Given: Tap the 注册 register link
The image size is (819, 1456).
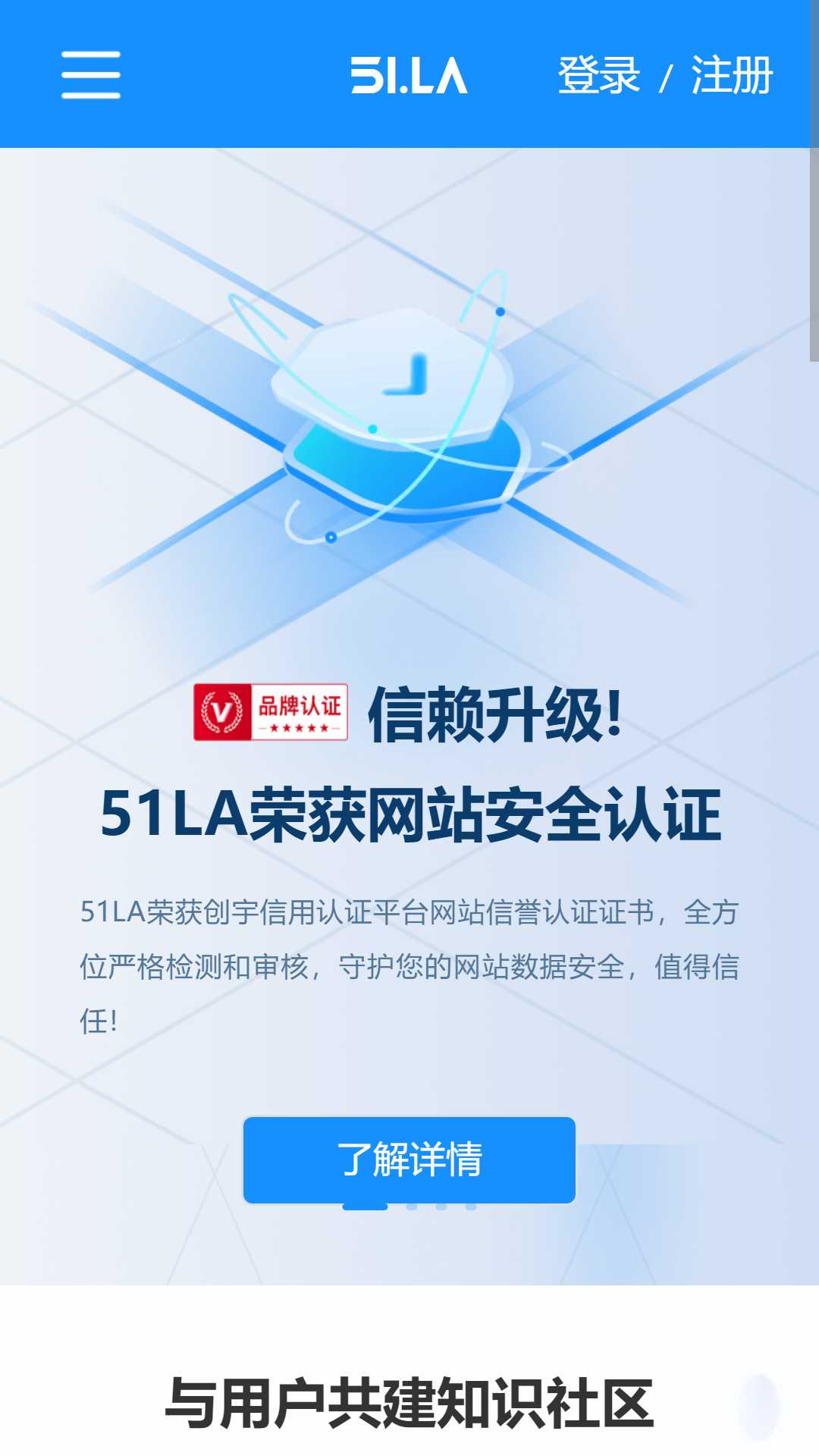Looking at the screenshot, I should coord(732,75).
